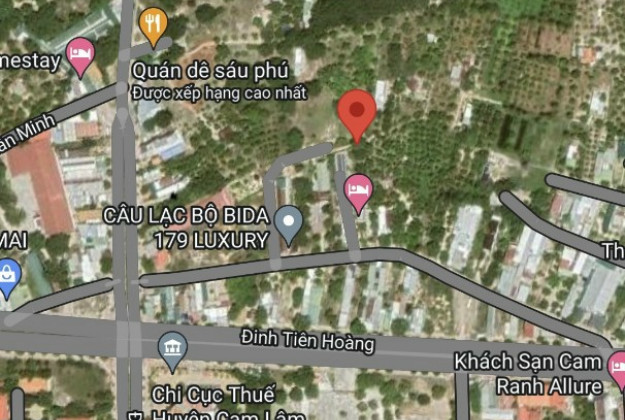Open Chi Cục Thuế Huyện Cam Lâm marker
The width and height of the screenshot is (625, 420).
(172, 349)
